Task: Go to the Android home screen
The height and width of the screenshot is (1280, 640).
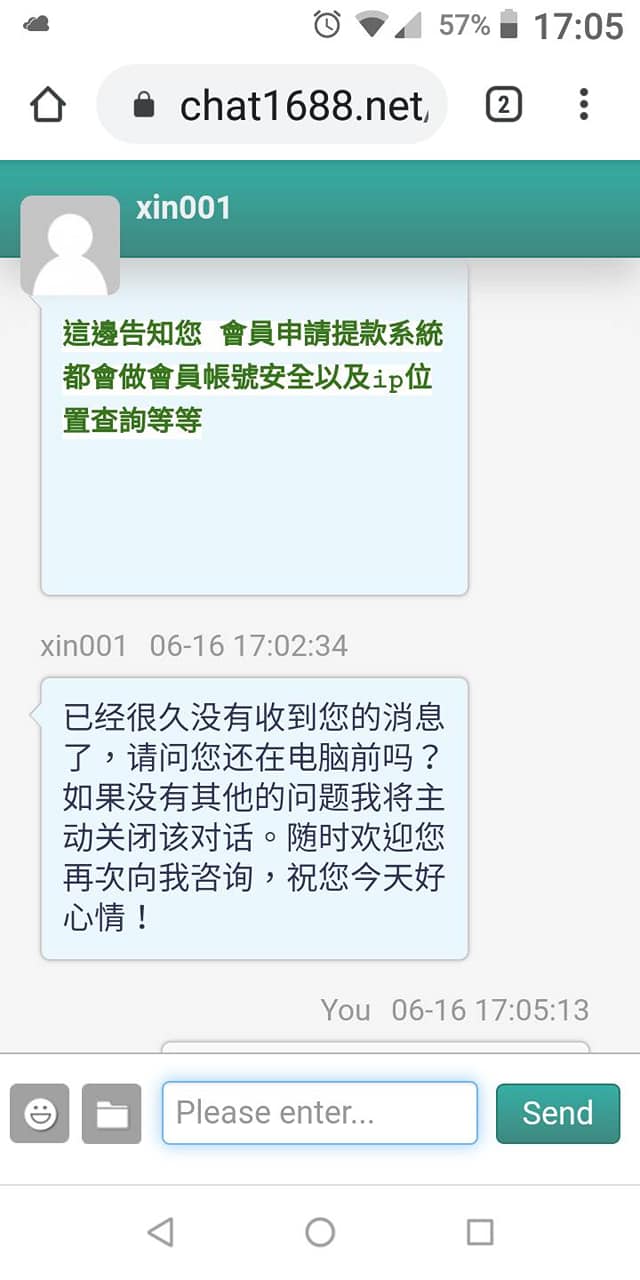Action: [320, 1232]
